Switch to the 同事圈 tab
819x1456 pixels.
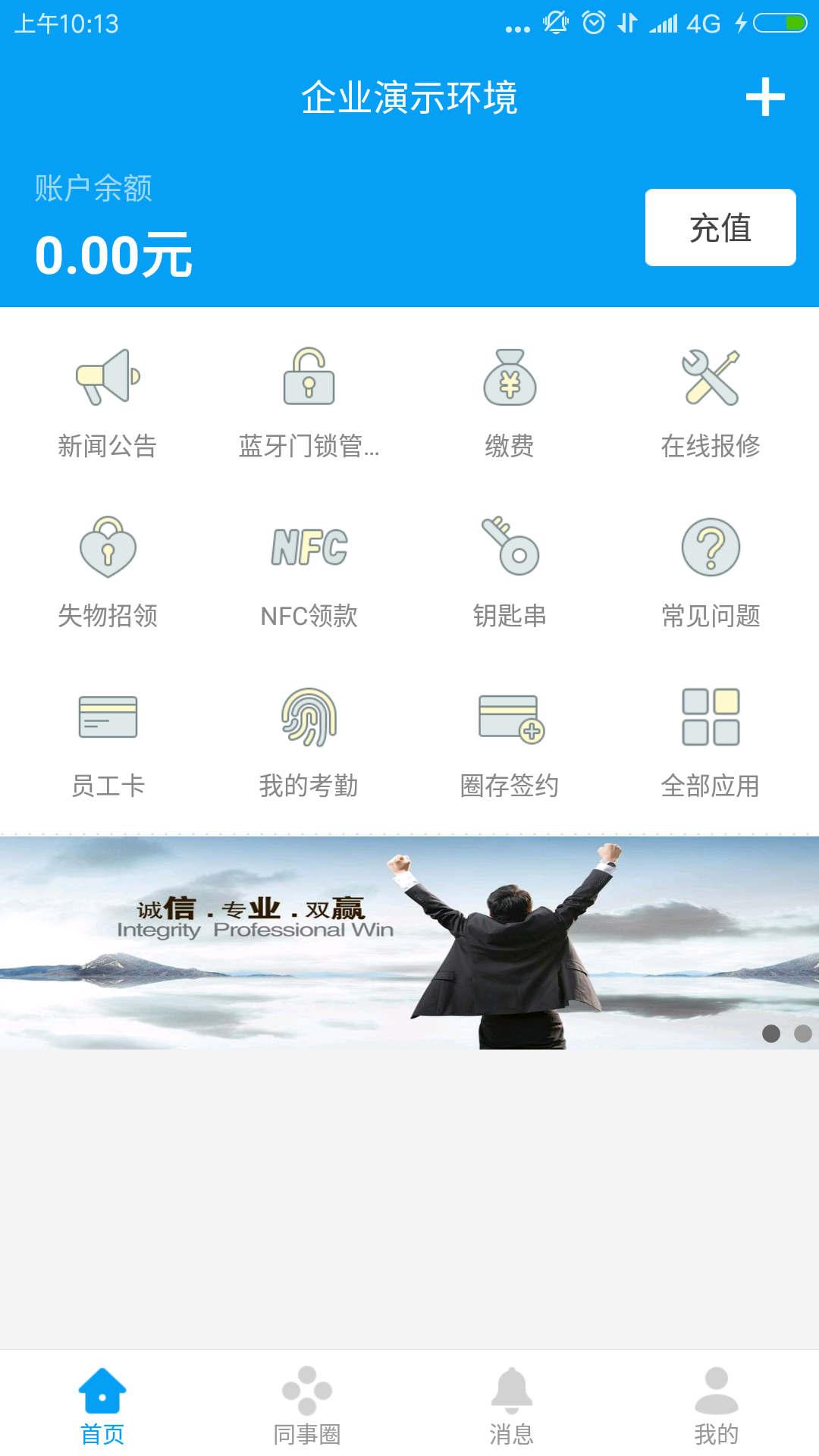[x=307, y=1404]
